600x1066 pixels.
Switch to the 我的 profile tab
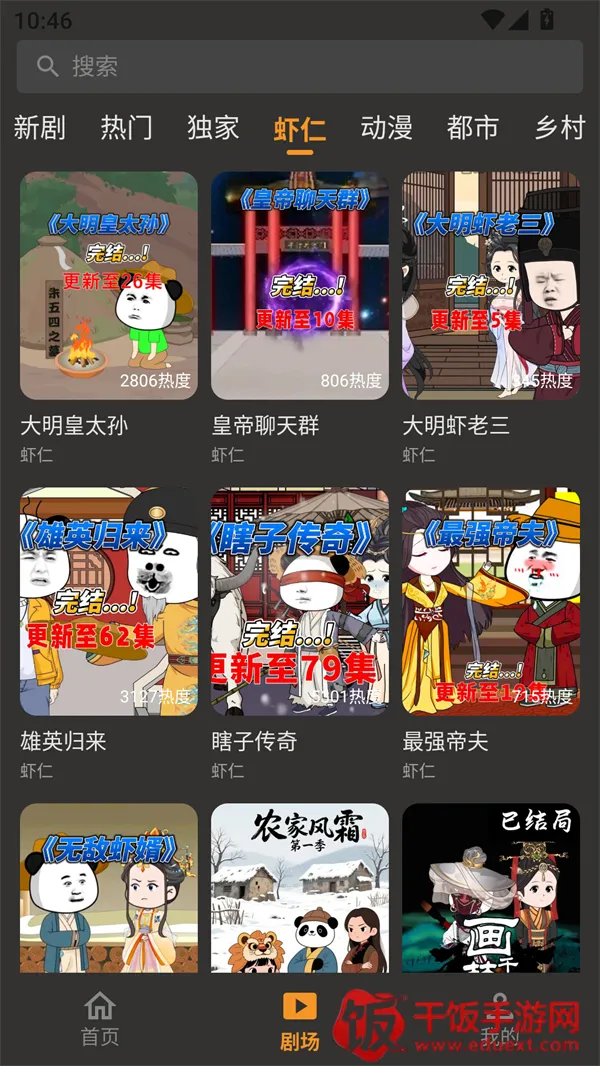498,1019
